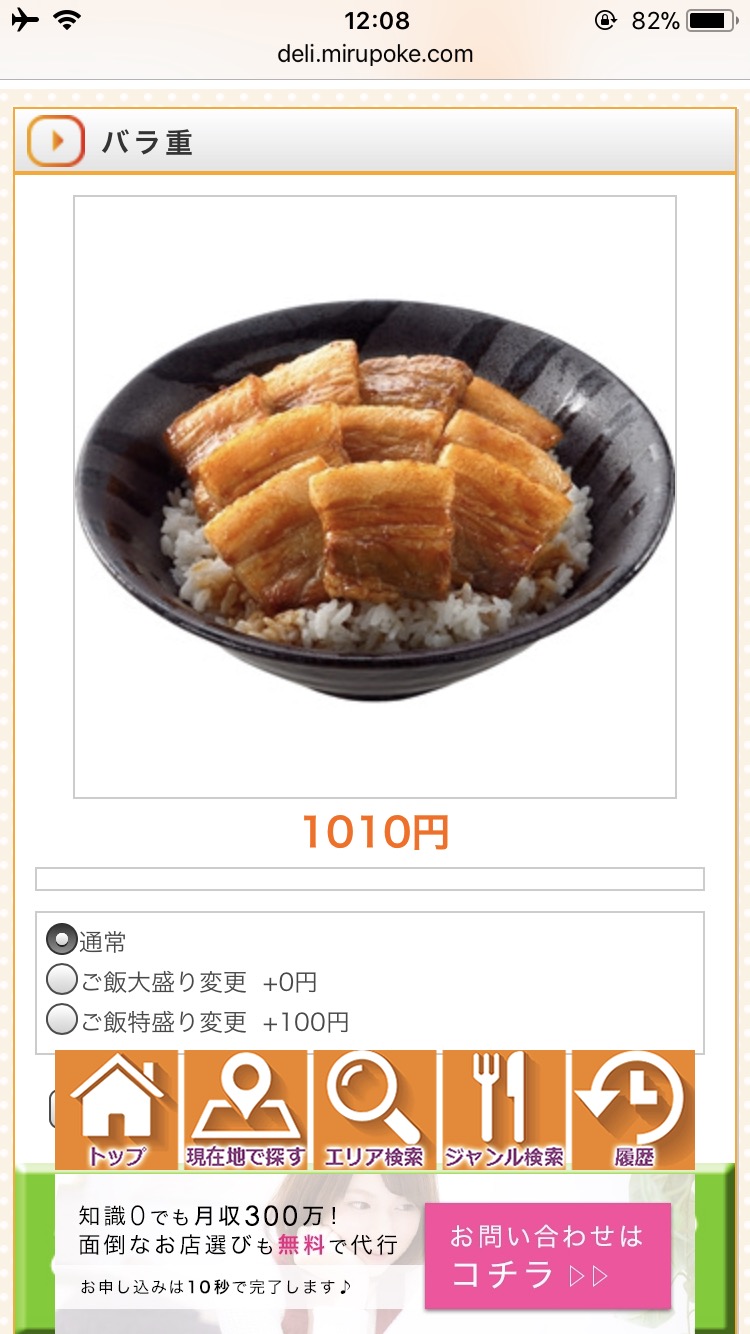This screenshot has width=750, height=1334.
Task: Select the 通常 option
Action: tap(62, 940)
